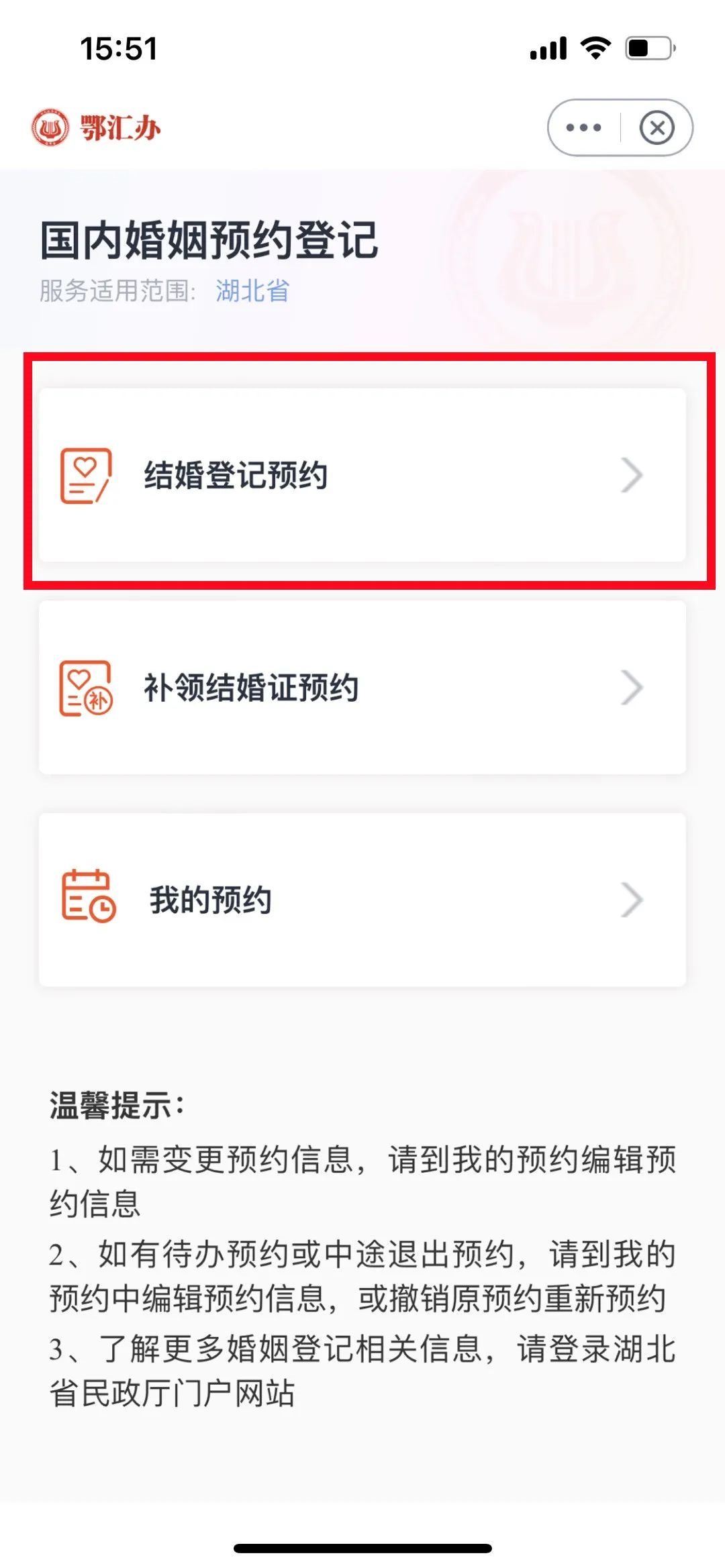Open 我的预约
This screenshot has height=1568, width=725.
[x=362, y=899]
